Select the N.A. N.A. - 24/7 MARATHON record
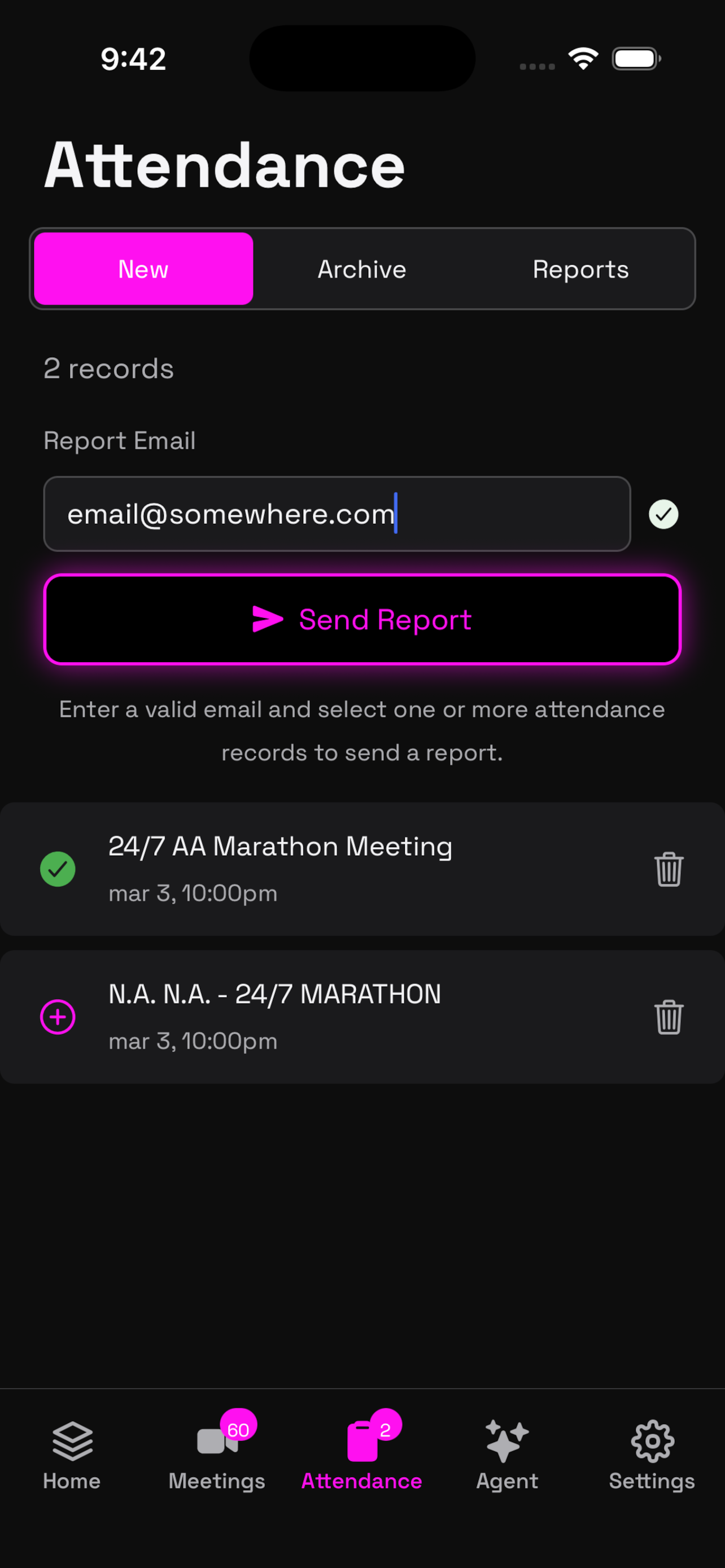Screen dimensions: 725x1568 [x=58, y=1017]
